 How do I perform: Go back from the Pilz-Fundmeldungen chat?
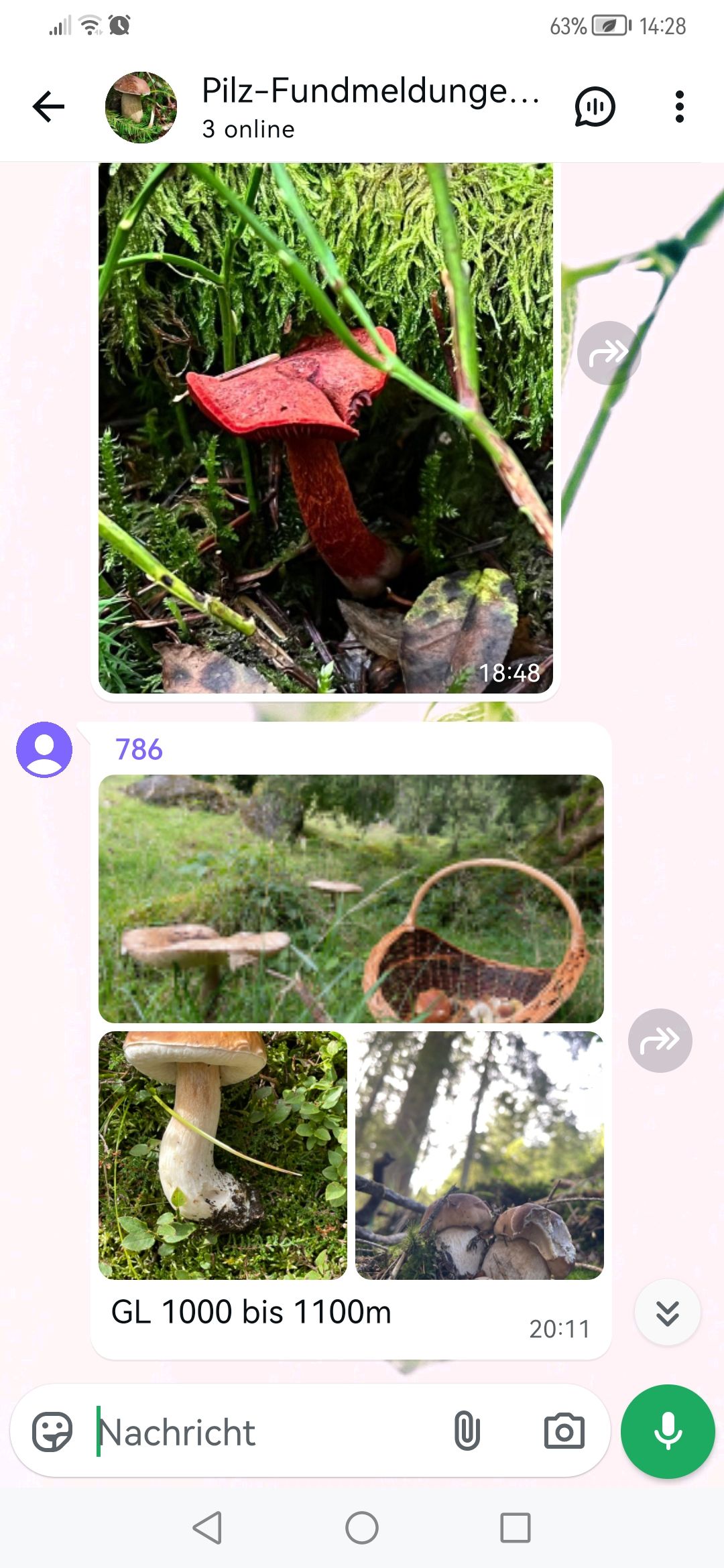pyautogui.click(x=49, y=107)
